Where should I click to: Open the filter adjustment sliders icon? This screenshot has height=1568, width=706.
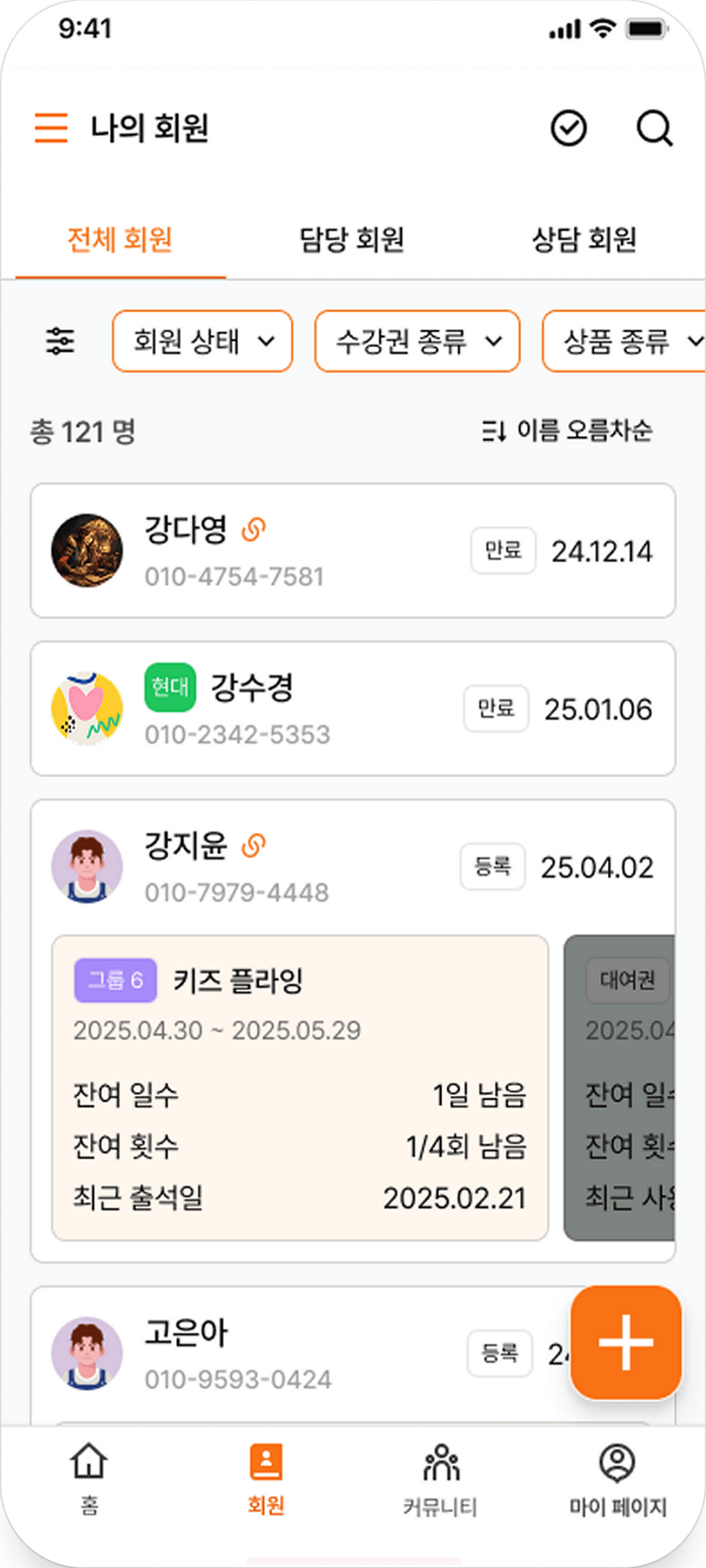click(61, 341)
